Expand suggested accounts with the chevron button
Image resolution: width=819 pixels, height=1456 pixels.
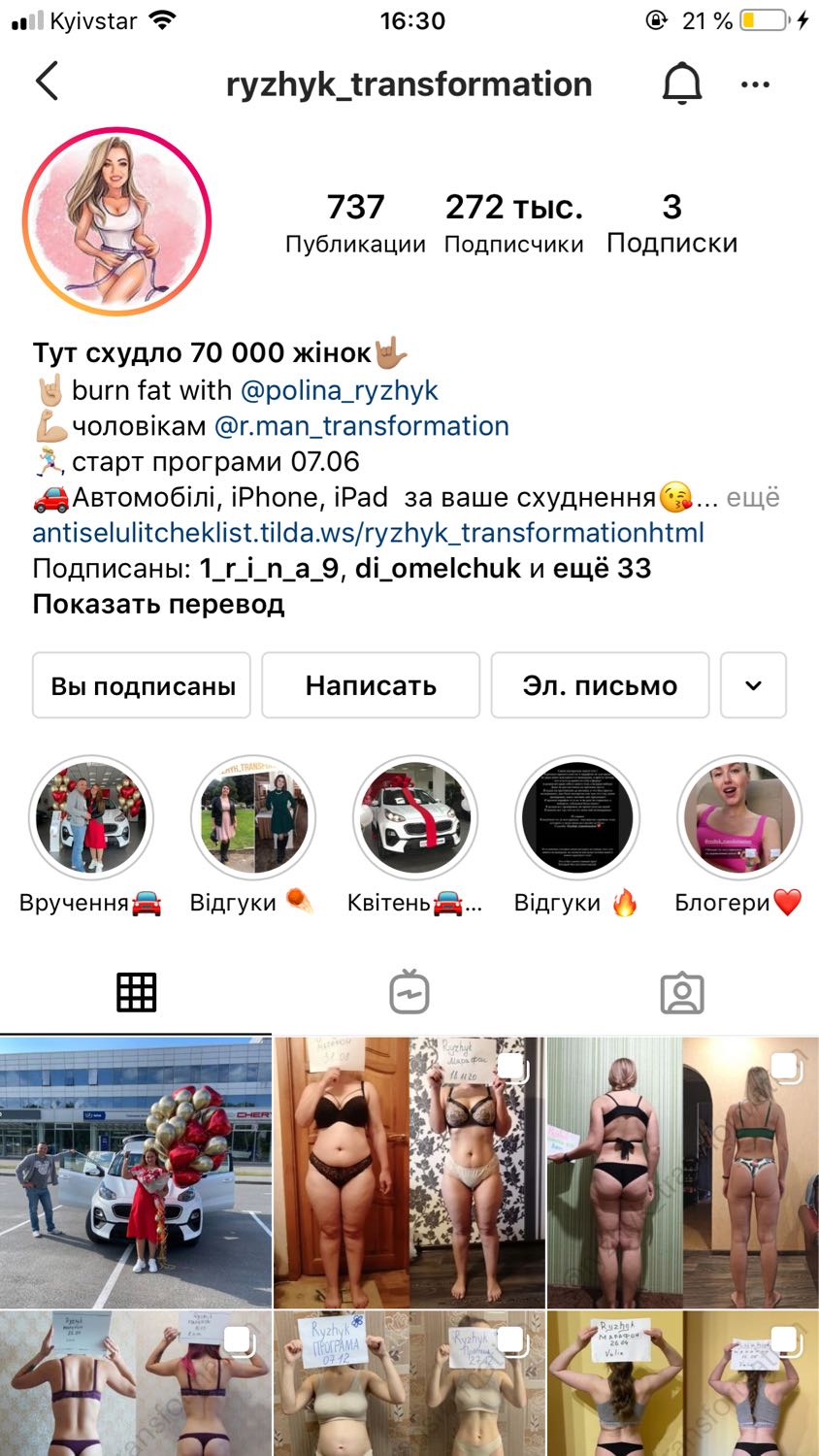753,685
